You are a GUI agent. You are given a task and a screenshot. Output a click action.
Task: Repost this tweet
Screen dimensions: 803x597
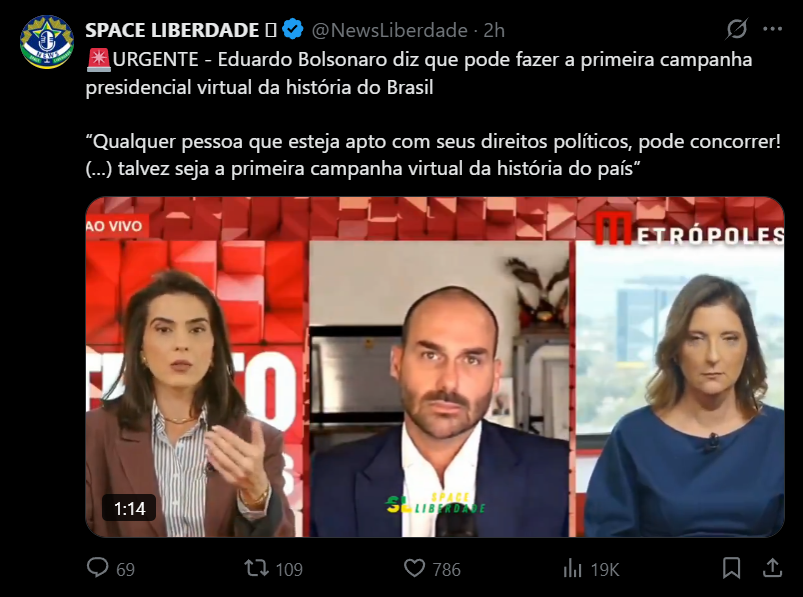coord(257,568)
